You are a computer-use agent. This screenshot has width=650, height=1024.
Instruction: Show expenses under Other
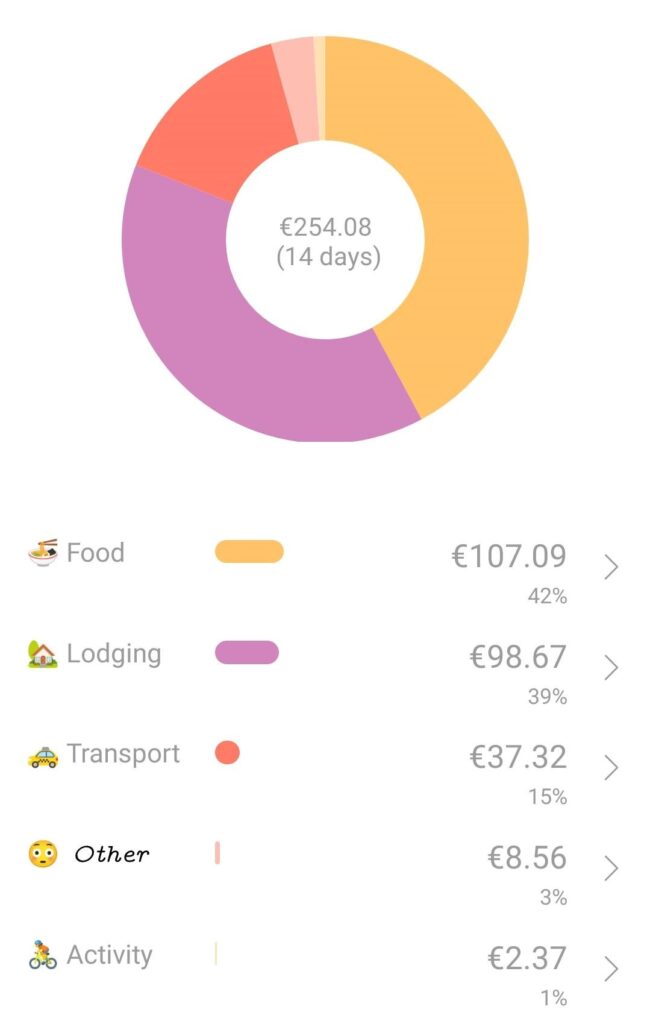611,868
